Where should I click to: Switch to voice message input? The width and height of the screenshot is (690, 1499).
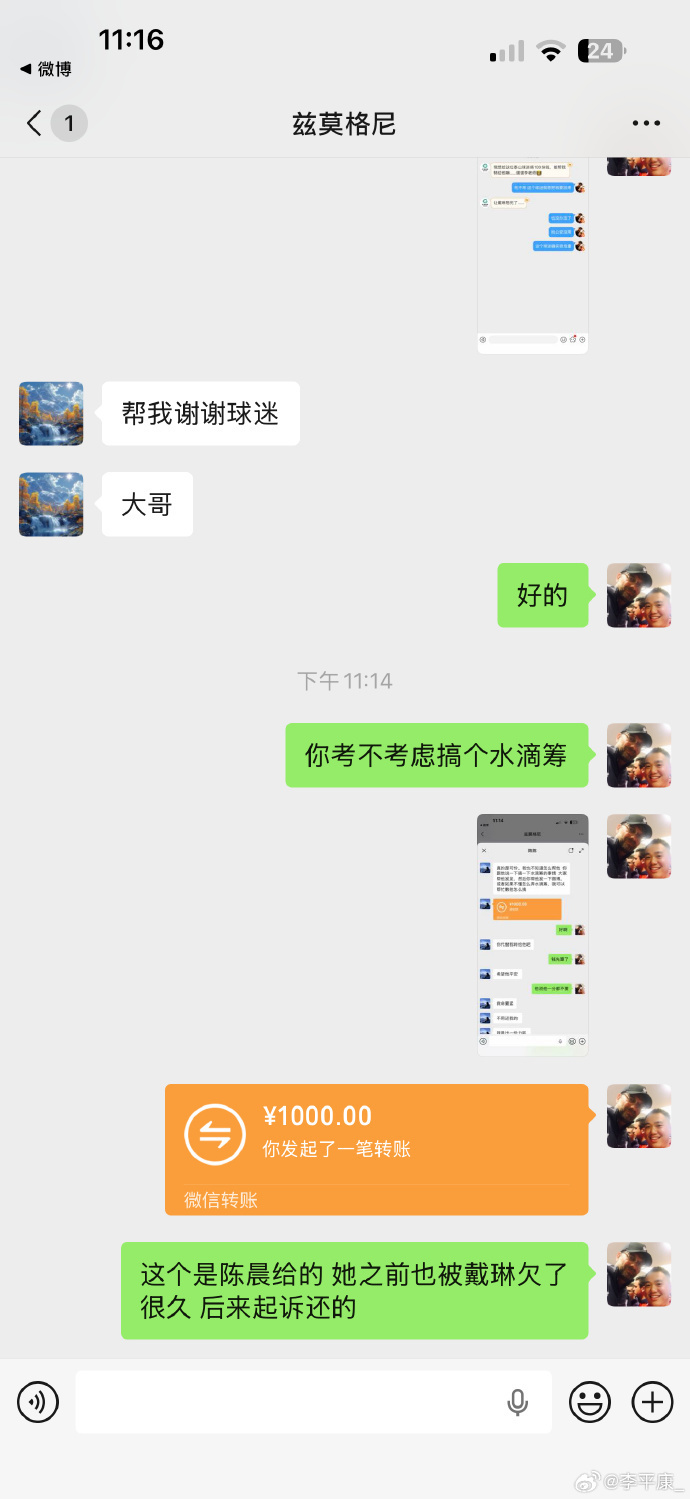[x=38, y=1402]
